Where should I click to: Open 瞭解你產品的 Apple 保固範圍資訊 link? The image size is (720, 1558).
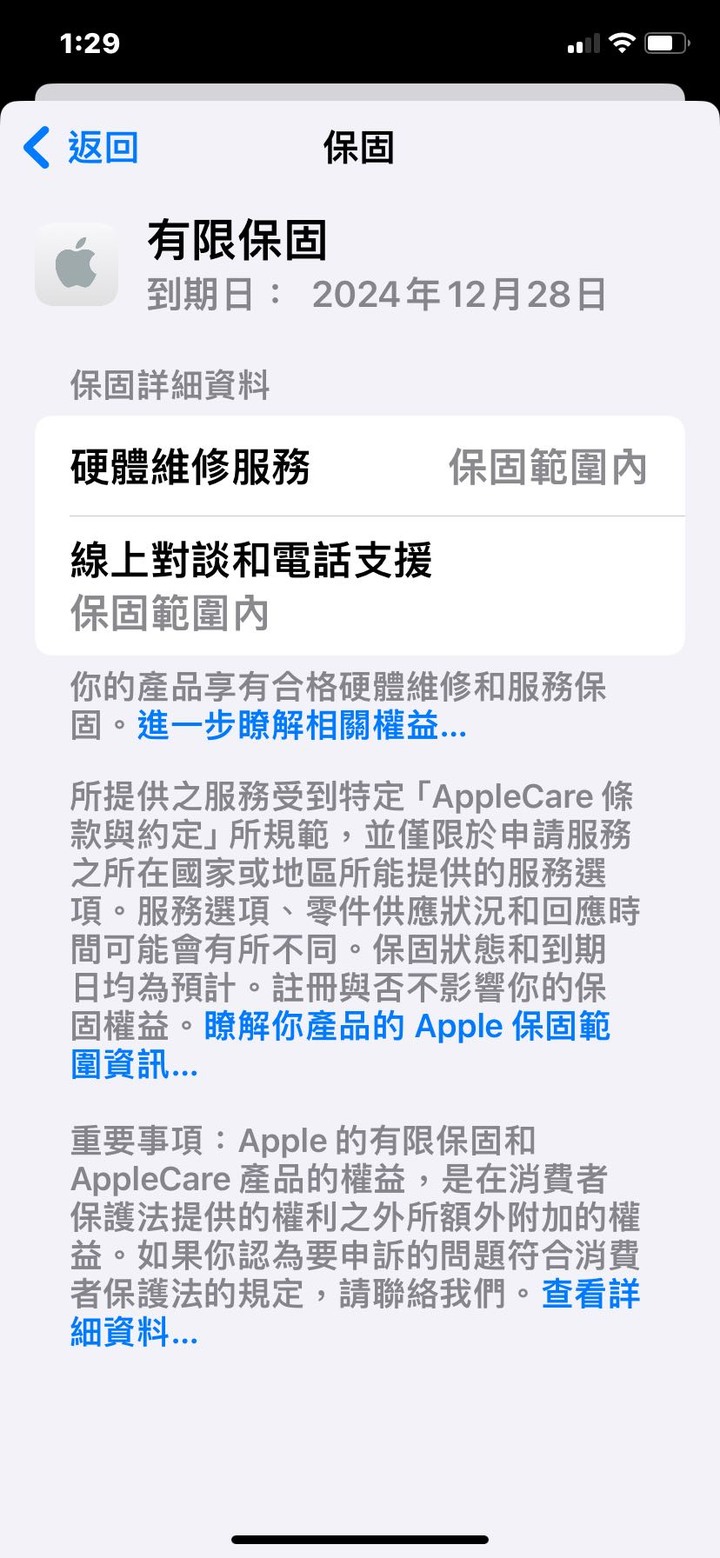click(406, 1027)
